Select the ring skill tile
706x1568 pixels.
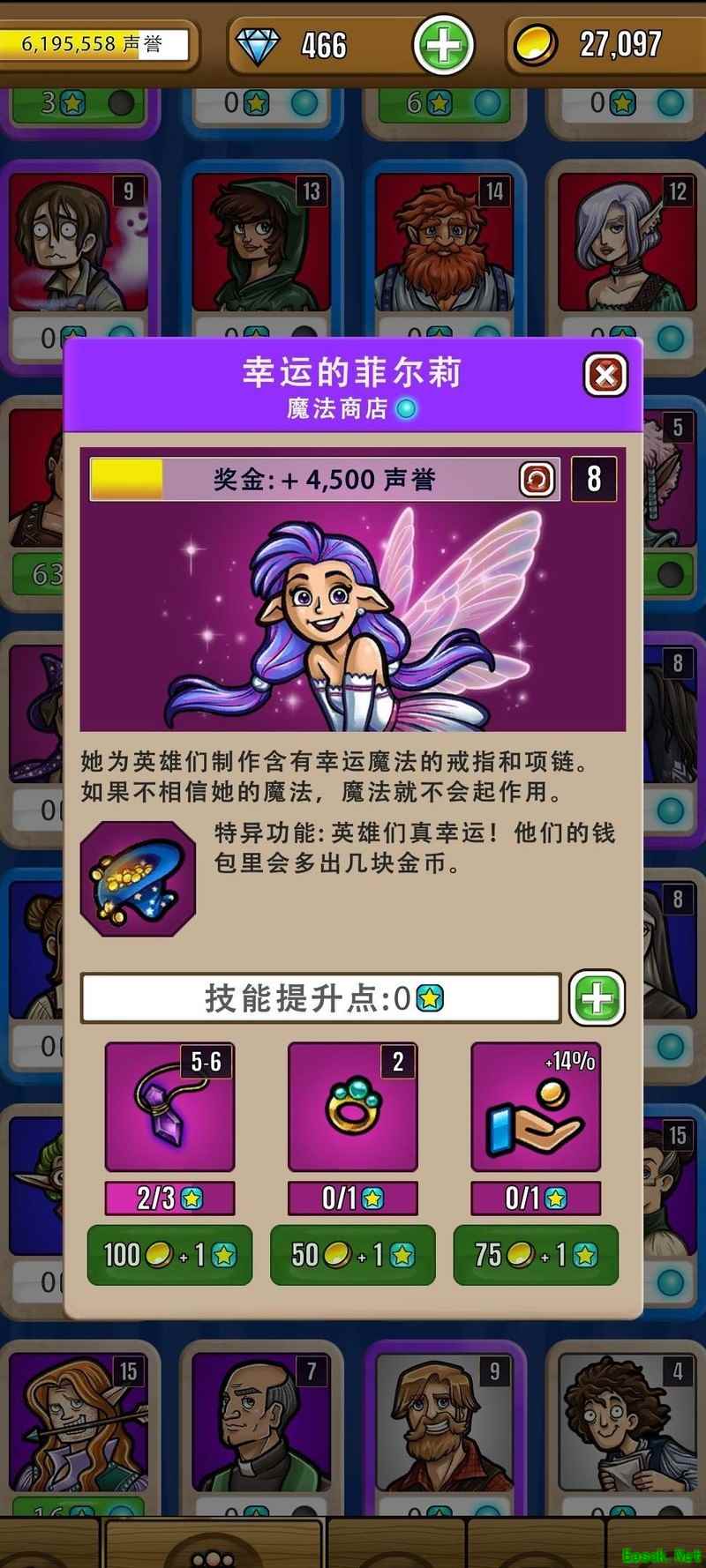pyautogui.click(x=352, y=1108)
